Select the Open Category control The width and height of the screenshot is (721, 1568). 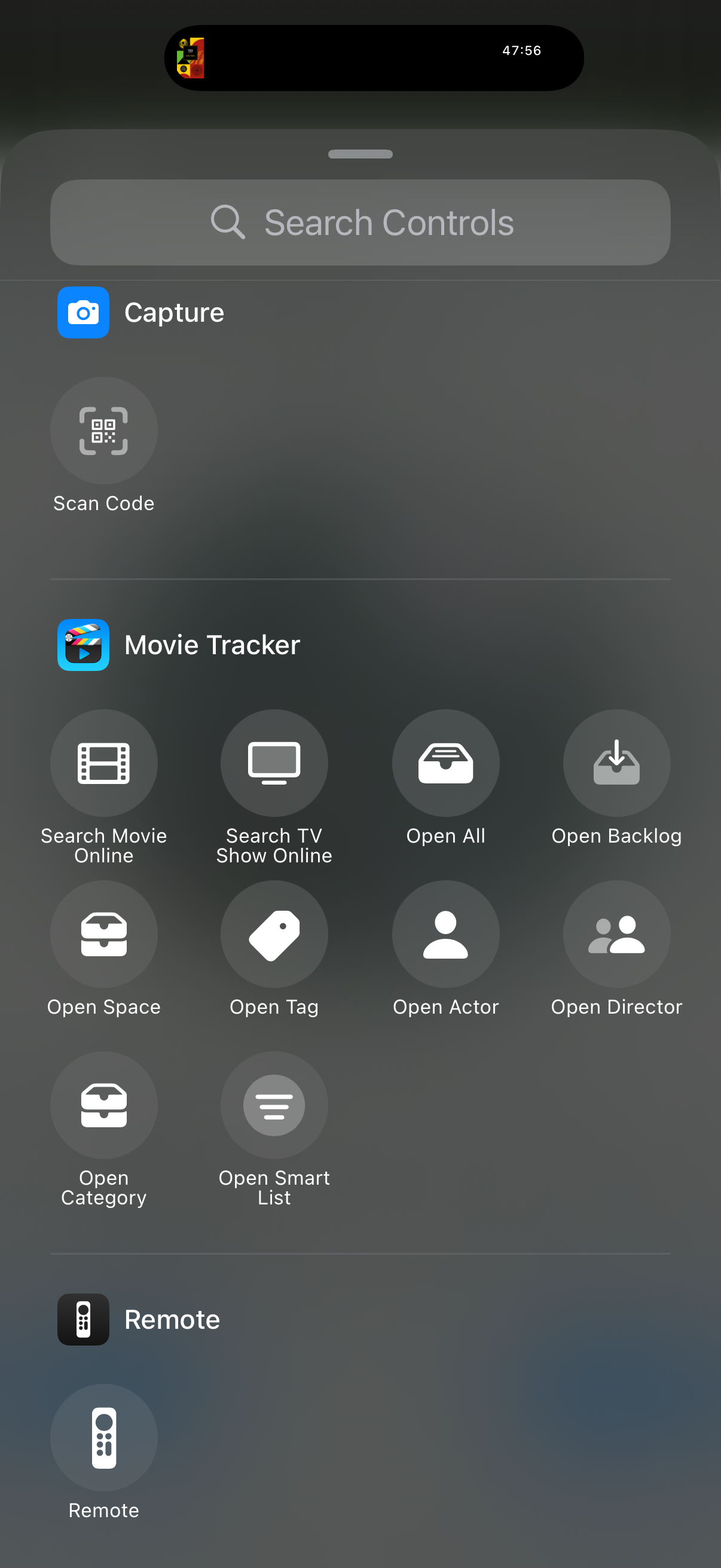pos(103,1104)
